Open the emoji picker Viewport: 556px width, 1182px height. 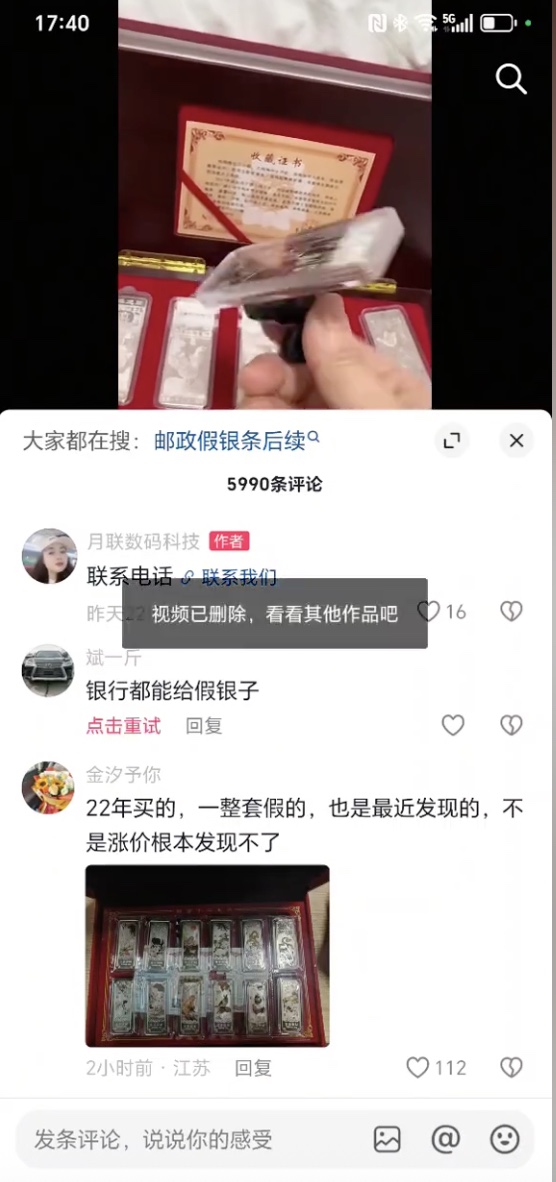click(x=505, y=1139)
